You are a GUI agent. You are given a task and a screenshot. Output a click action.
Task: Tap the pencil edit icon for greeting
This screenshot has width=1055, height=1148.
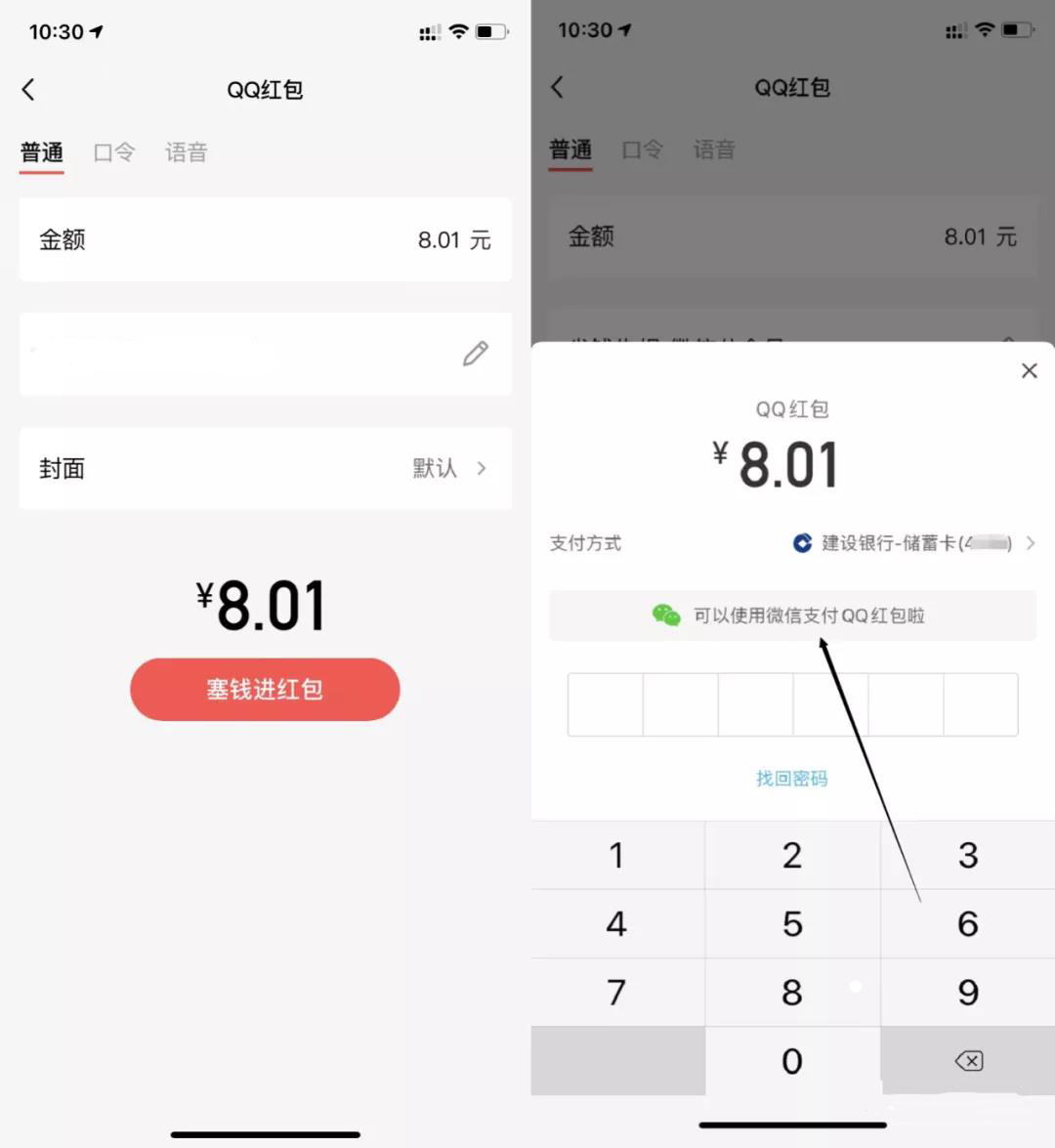(x=476, y=354)
